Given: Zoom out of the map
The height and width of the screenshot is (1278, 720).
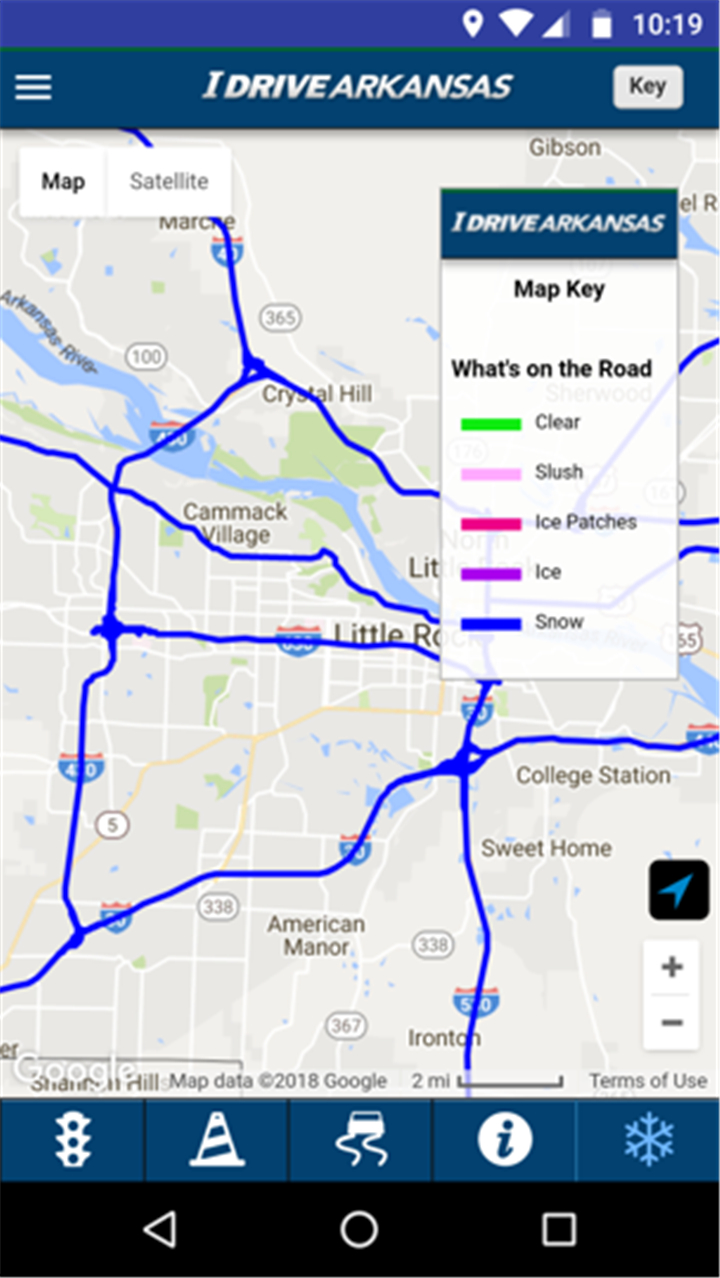Looking at the screenshot, I should (672, 1023).
